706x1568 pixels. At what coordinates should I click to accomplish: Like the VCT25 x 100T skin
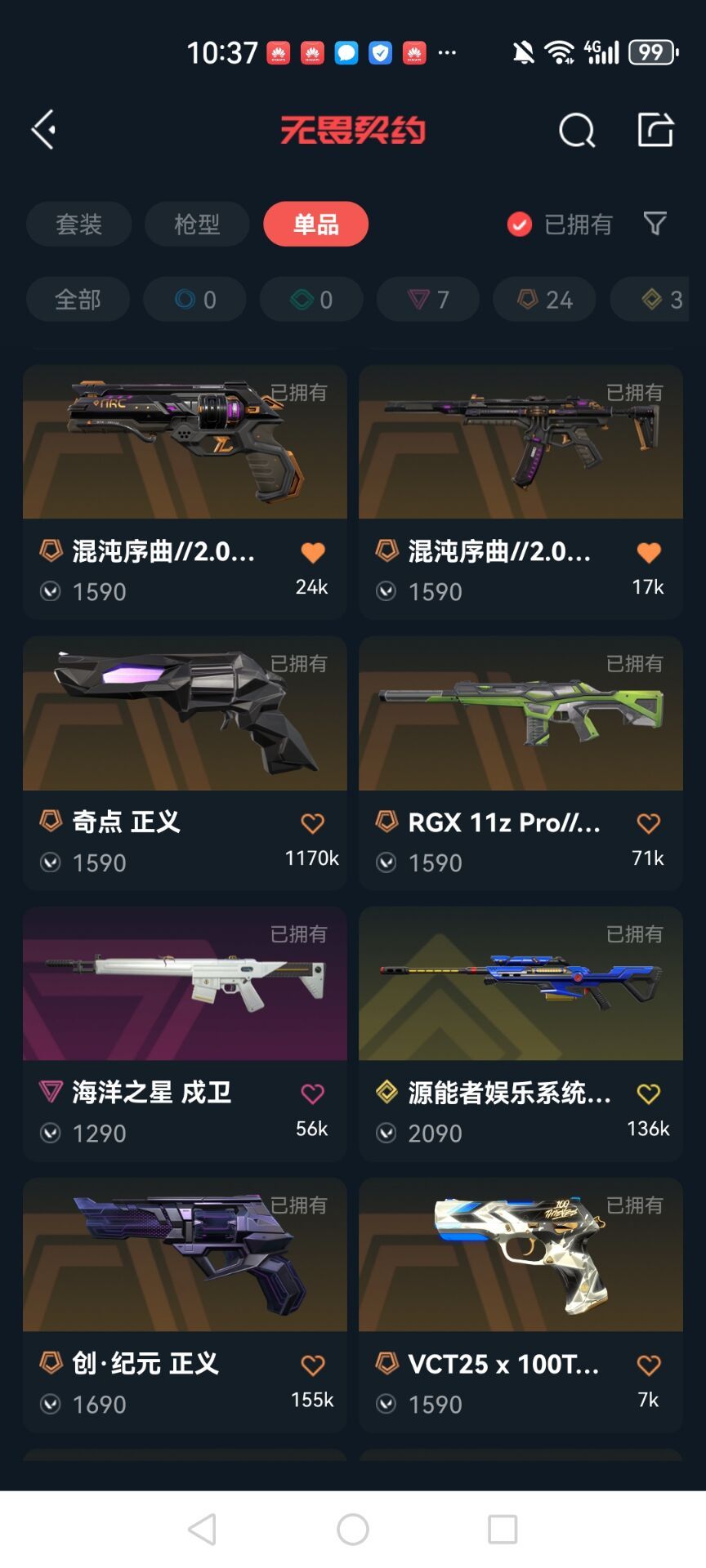tap(648, 1365)
